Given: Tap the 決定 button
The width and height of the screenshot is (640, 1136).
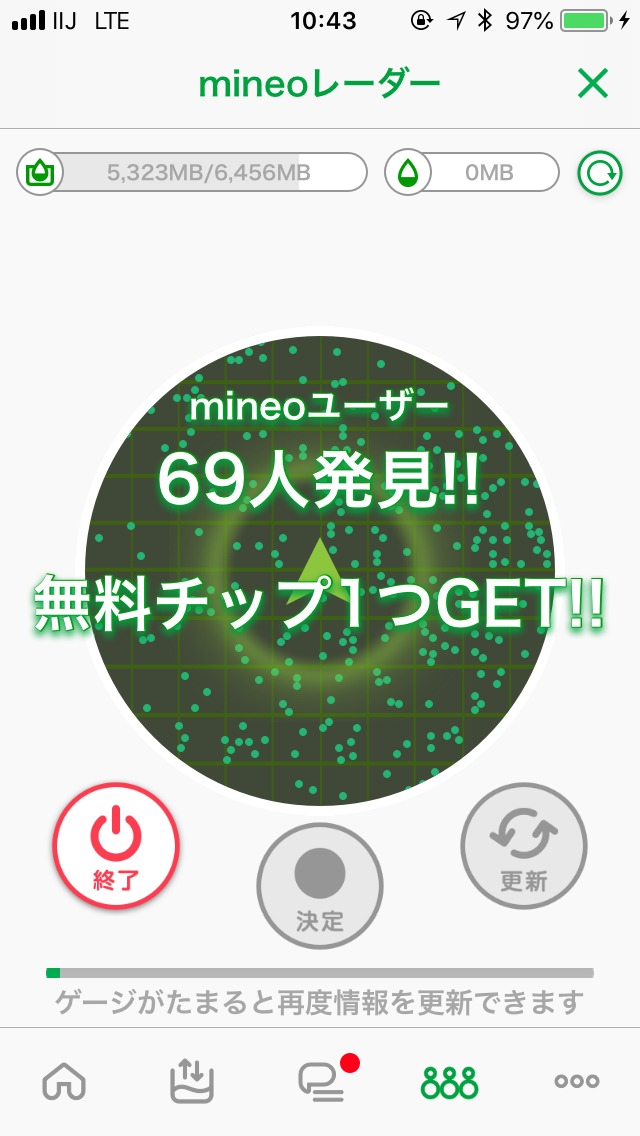Looking at the screenshot, I should [320, 885].
